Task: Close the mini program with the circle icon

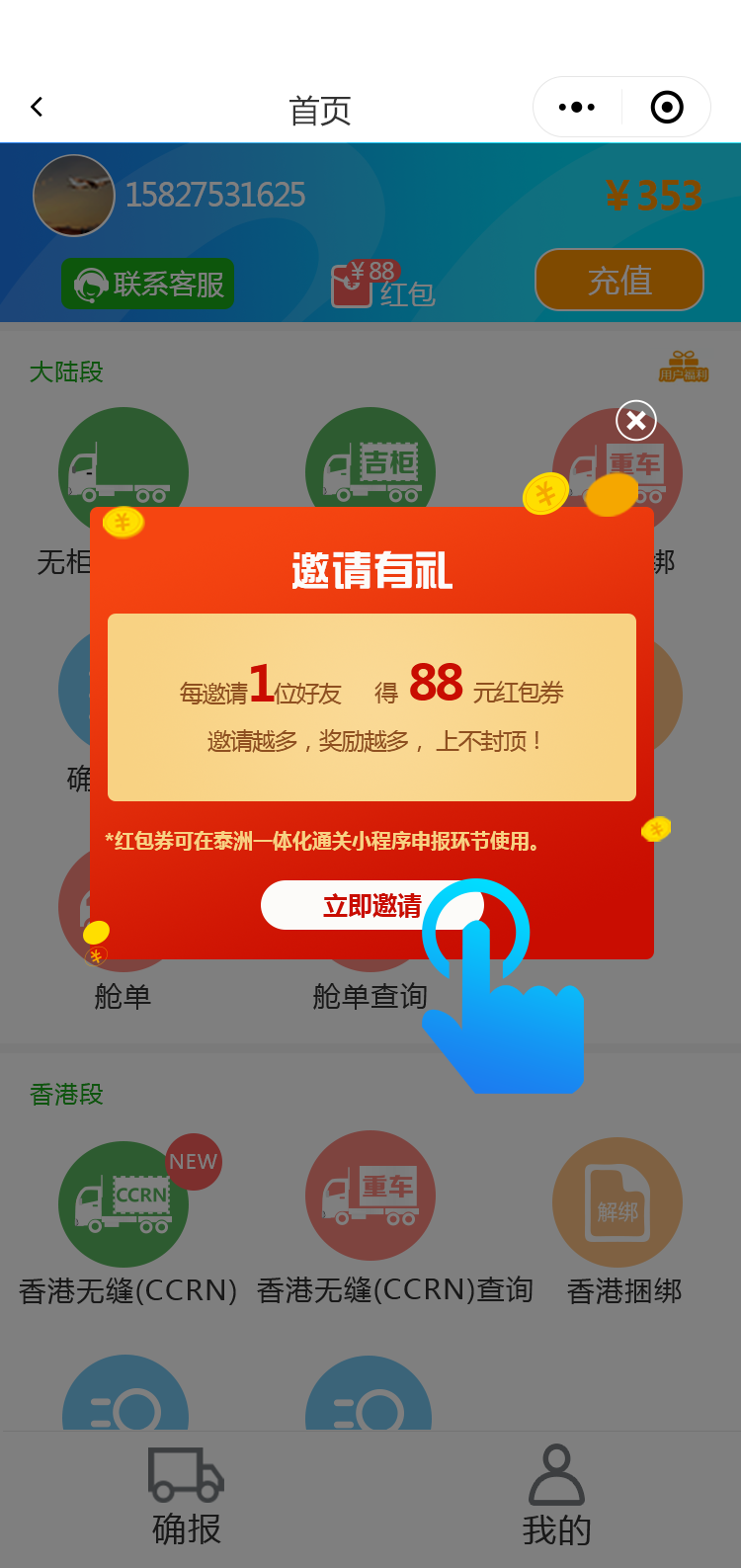Action: [x=667, y=107]
